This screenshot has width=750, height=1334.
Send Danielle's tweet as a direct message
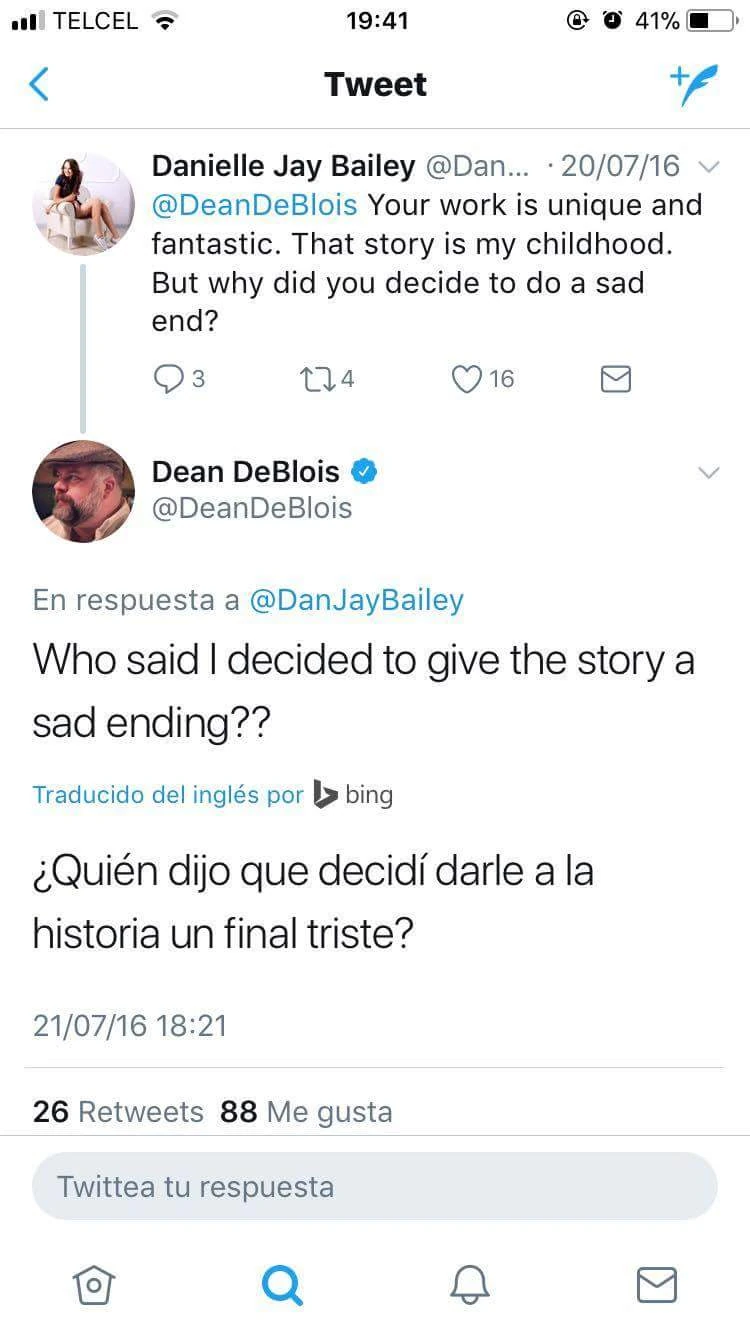coord(616,378)
